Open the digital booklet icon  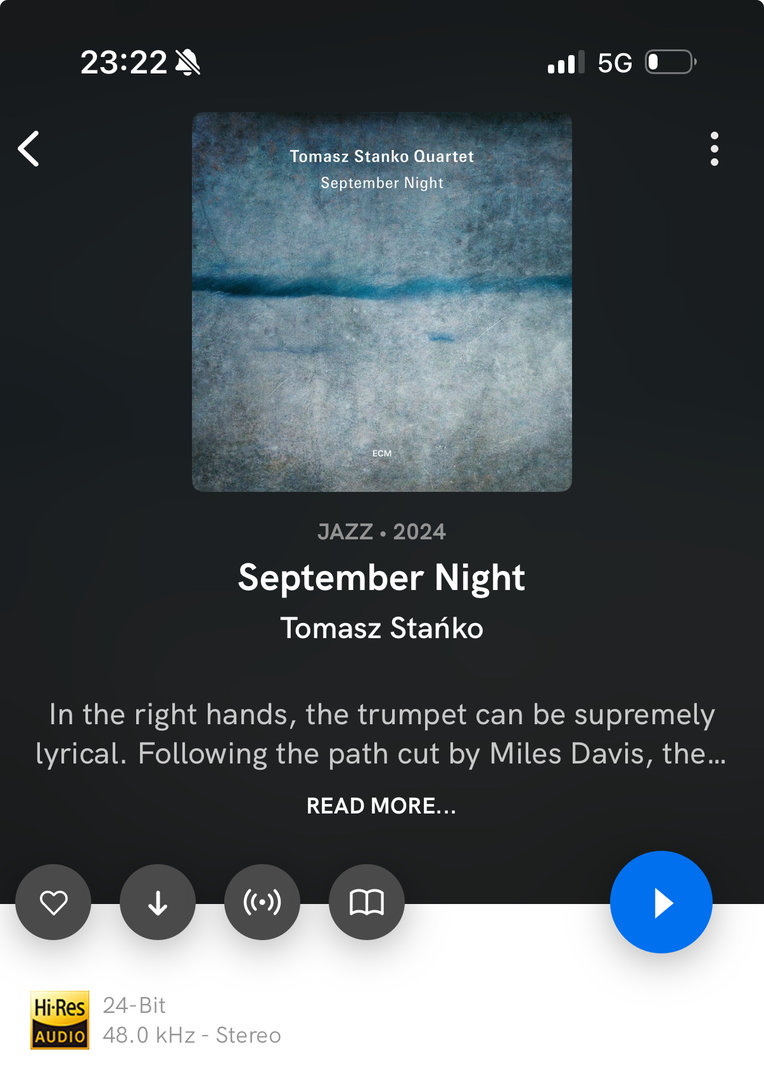click(x=366, y=903)
